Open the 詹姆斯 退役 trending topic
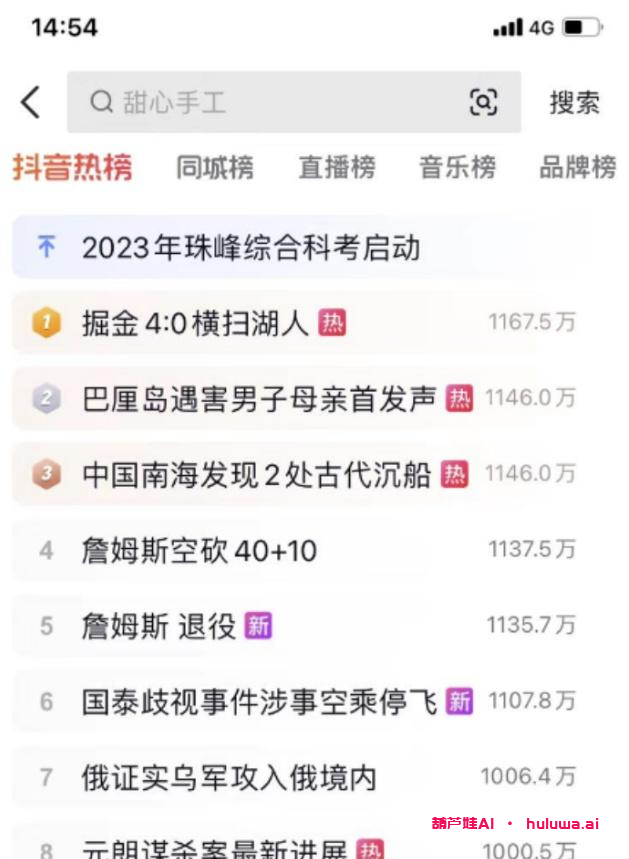This screenshot has height=859, width=629. click(x=160, y=626)
